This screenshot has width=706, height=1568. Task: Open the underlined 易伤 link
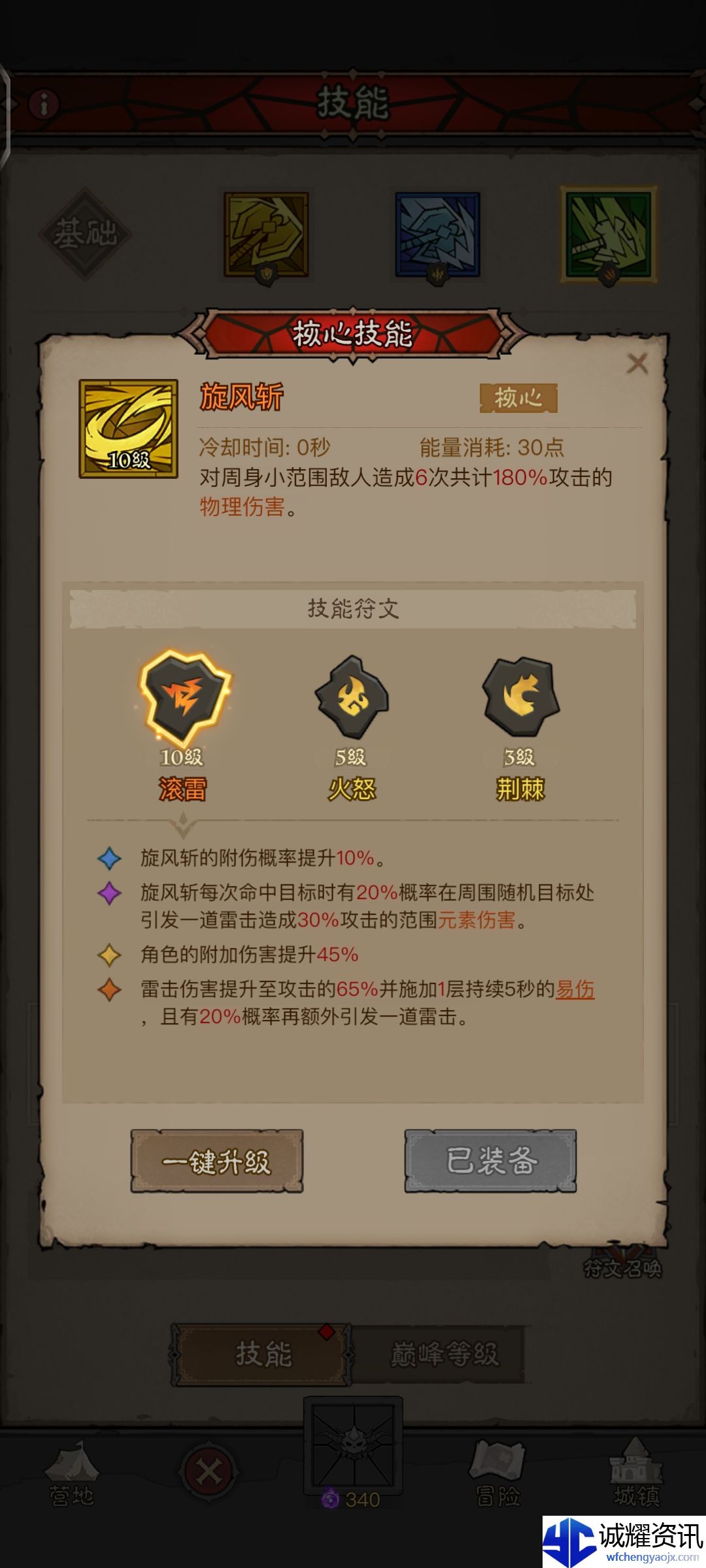pyautogui.click(x=575, y=989)
